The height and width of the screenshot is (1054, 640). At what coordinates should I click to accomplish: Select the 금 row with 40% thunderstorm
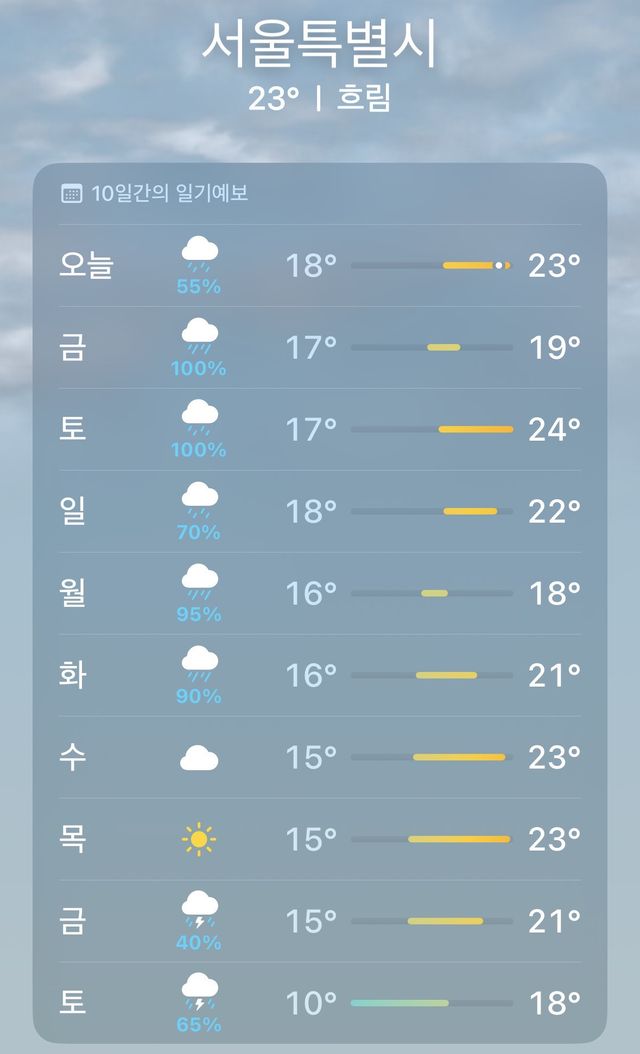320,922
